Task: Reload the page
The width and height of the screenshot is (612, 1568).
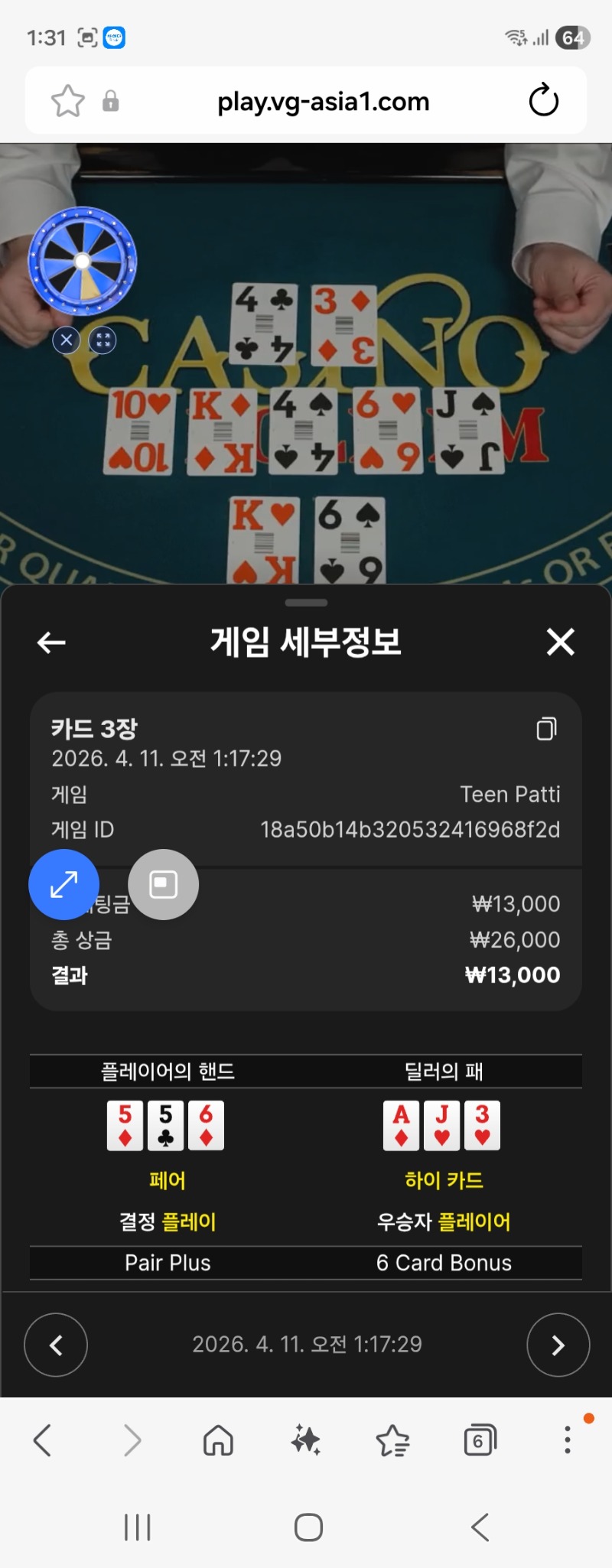Action: (544, 100)
